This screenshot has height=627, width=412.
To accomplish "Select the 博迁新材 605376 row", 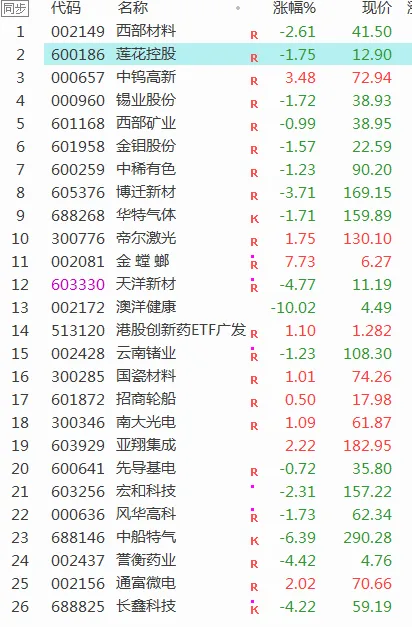I will coord(206,192).
